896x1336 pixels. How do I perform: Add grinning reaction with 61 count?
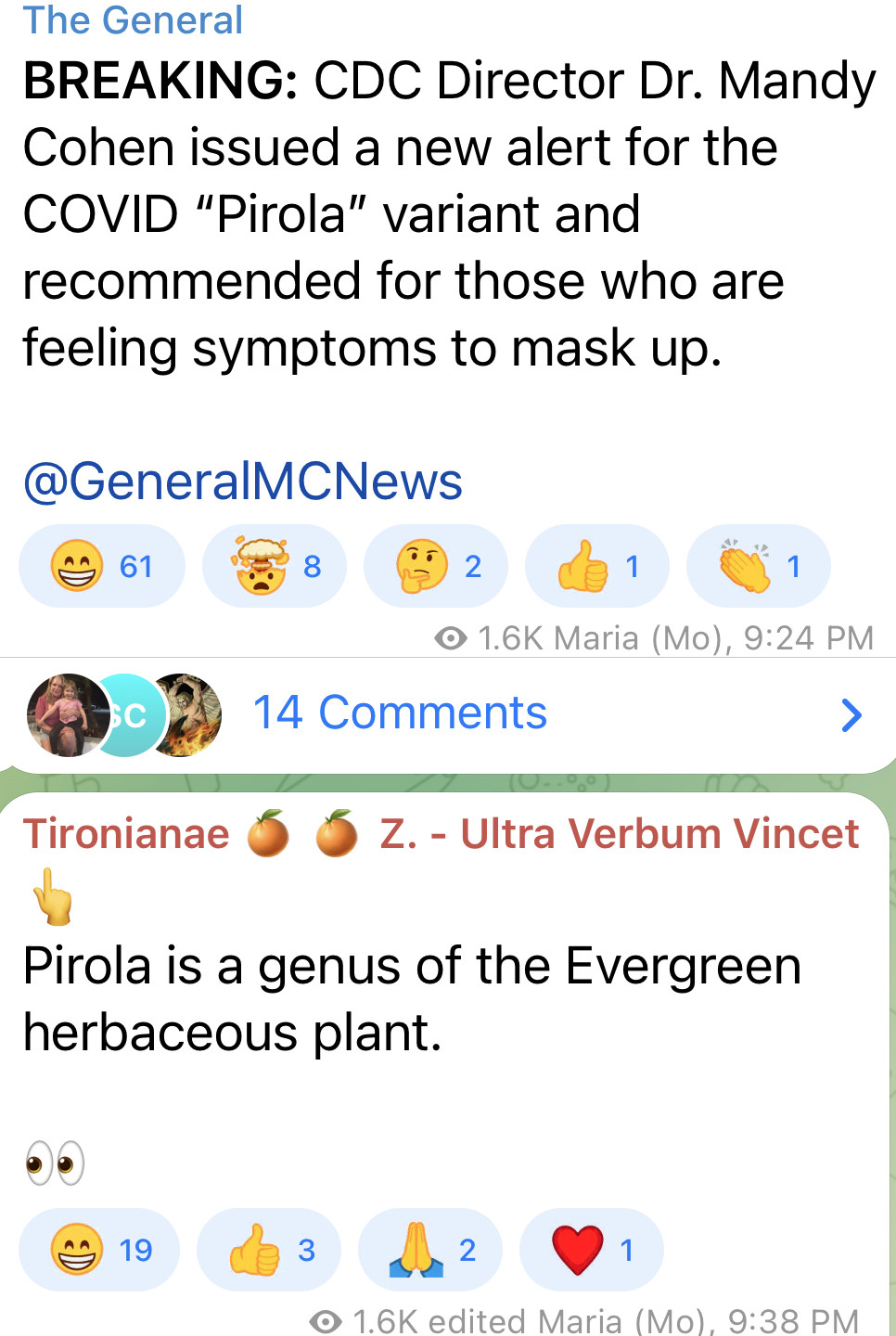[102, 566]
